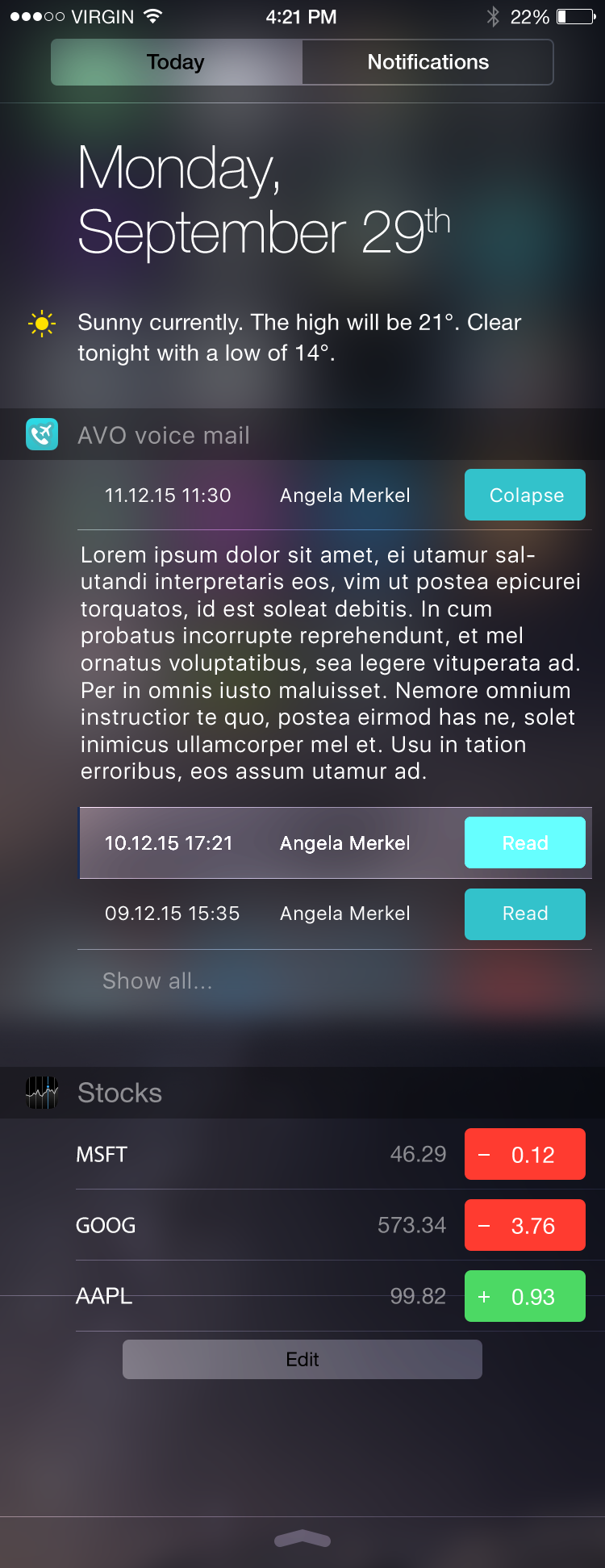The width and height of the screenshot is (605, 1568).
Task: Select the GOOG stock row
Action: point(242,1224)
